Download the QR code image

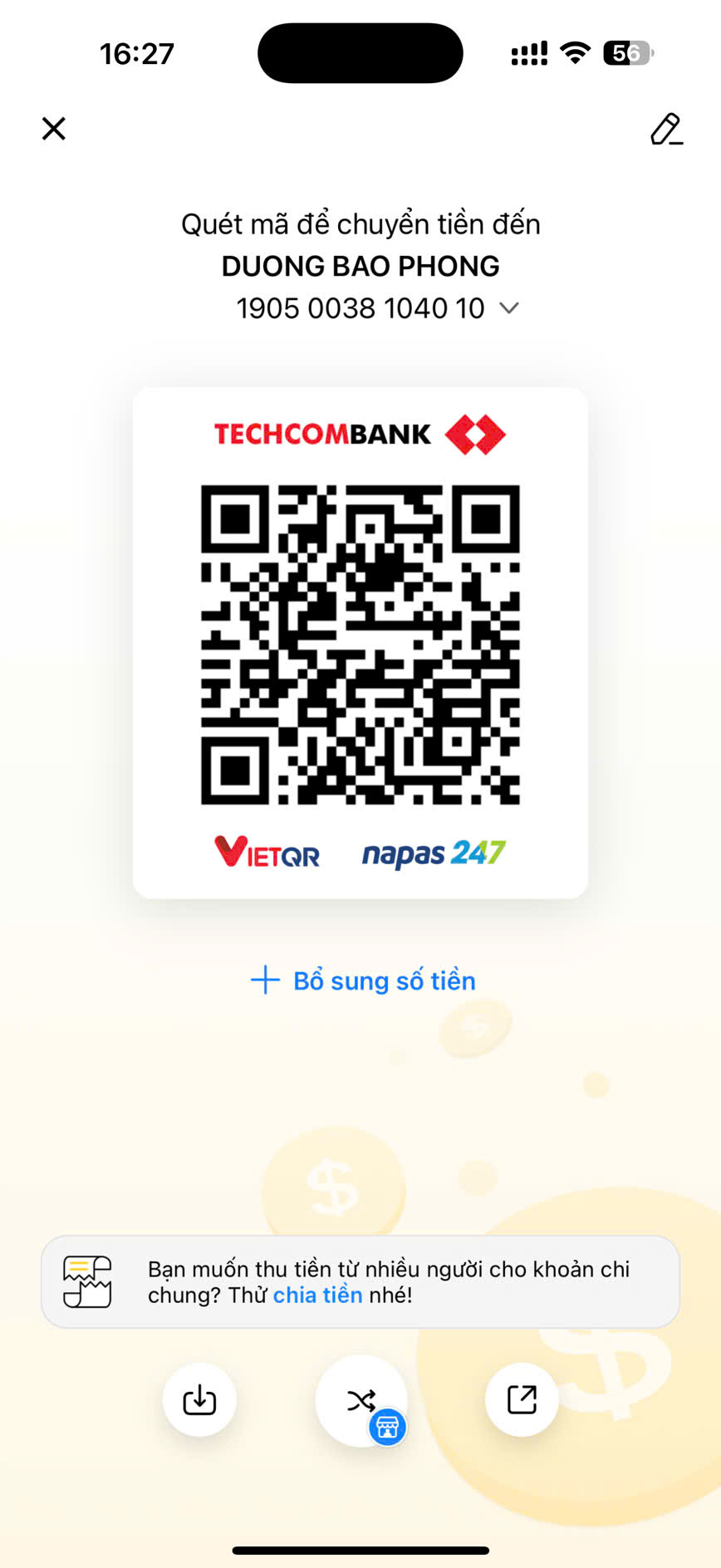pos(199,1399)
